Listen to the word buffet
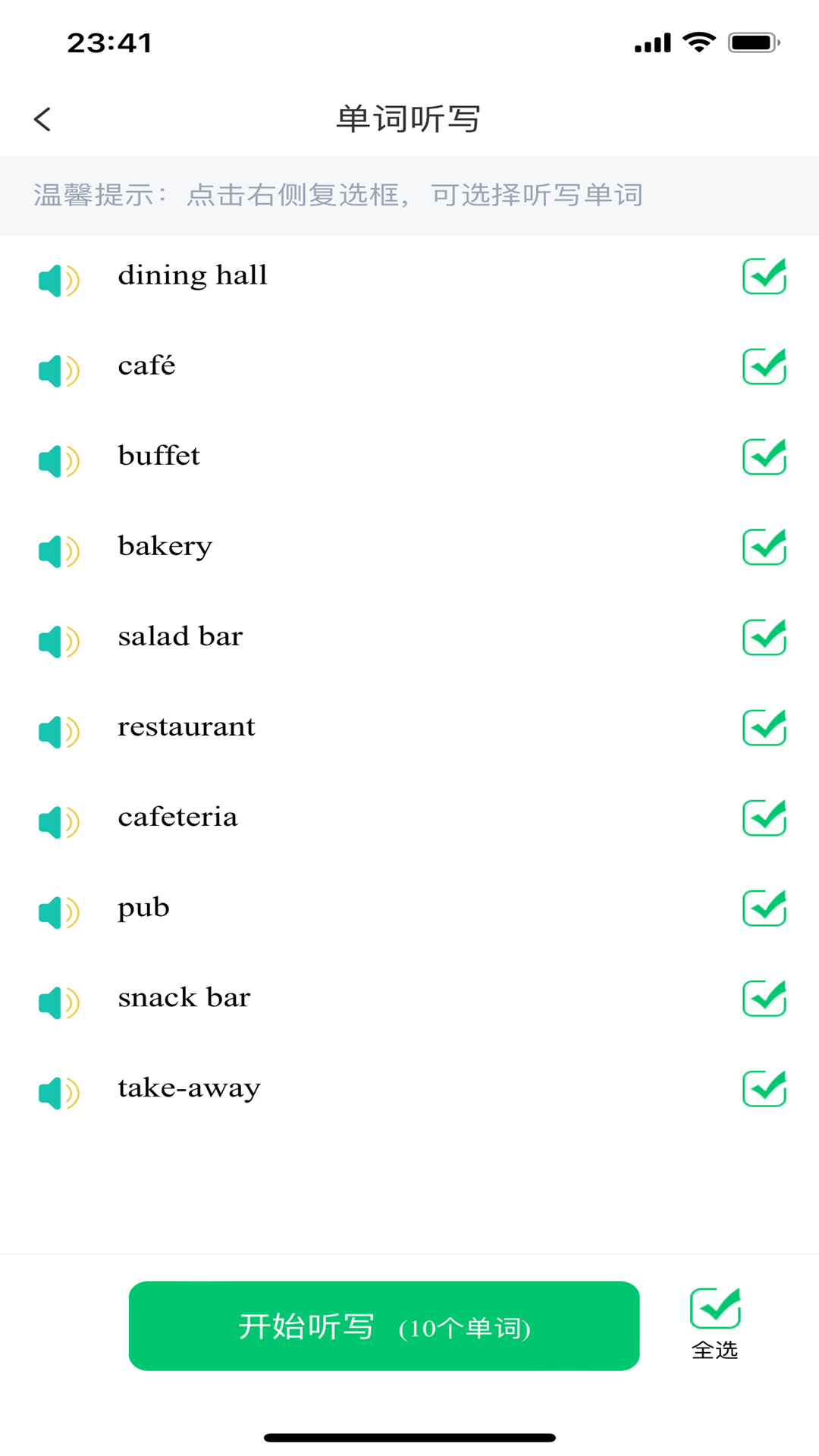 pyautogui.click(x=58, y=461)
